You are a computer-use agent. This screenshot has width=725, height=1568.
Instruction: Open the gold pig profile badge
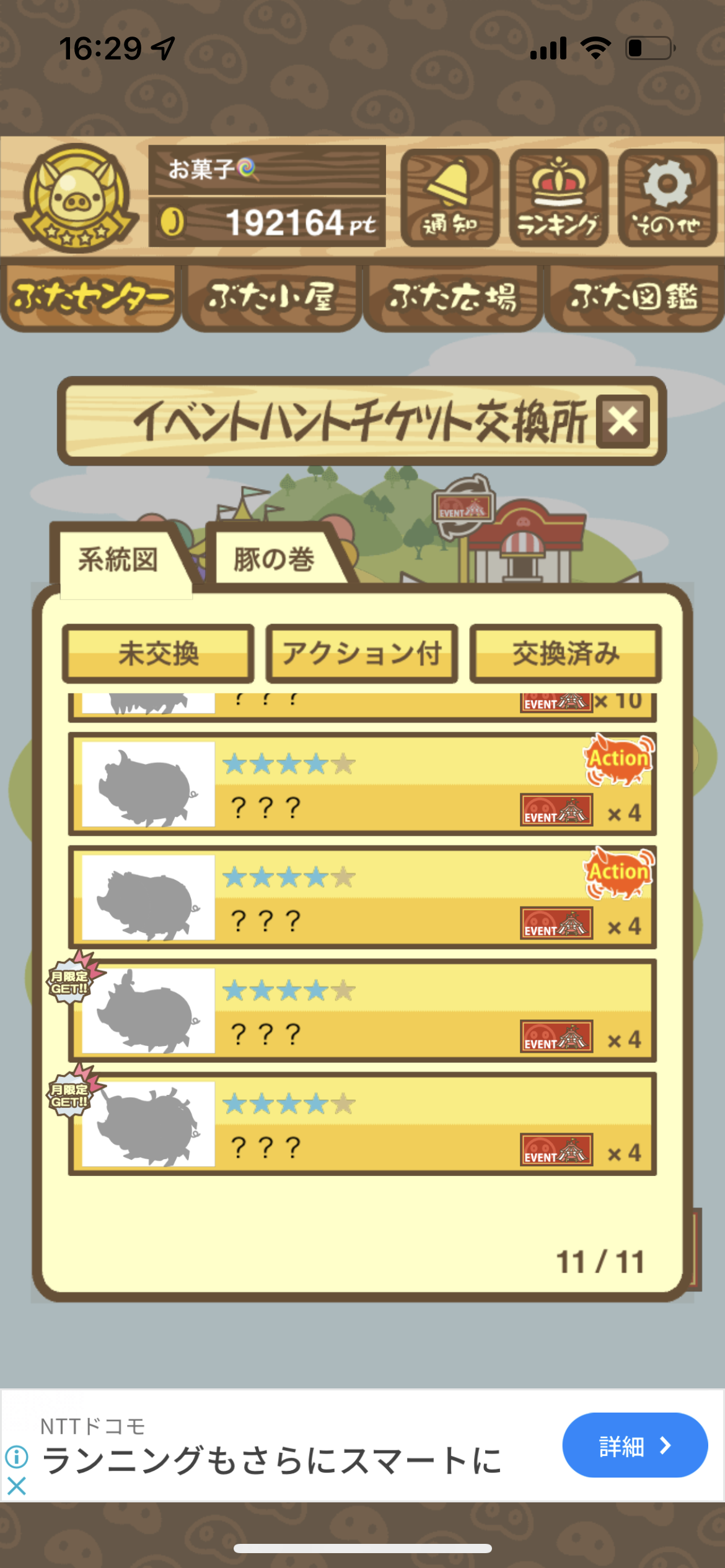(x=77, y=198)
